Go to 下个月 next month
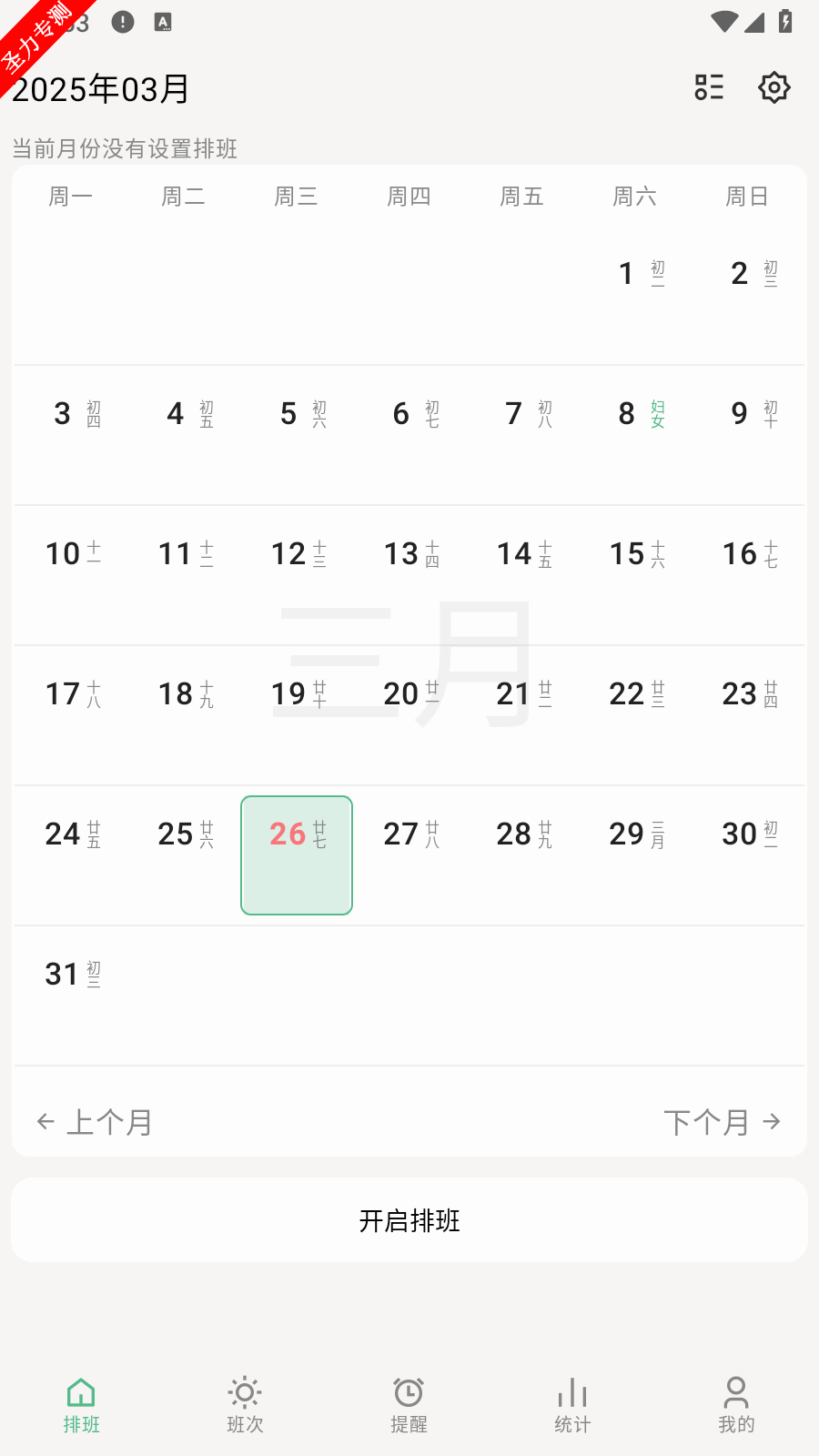 click(723, 1122)
